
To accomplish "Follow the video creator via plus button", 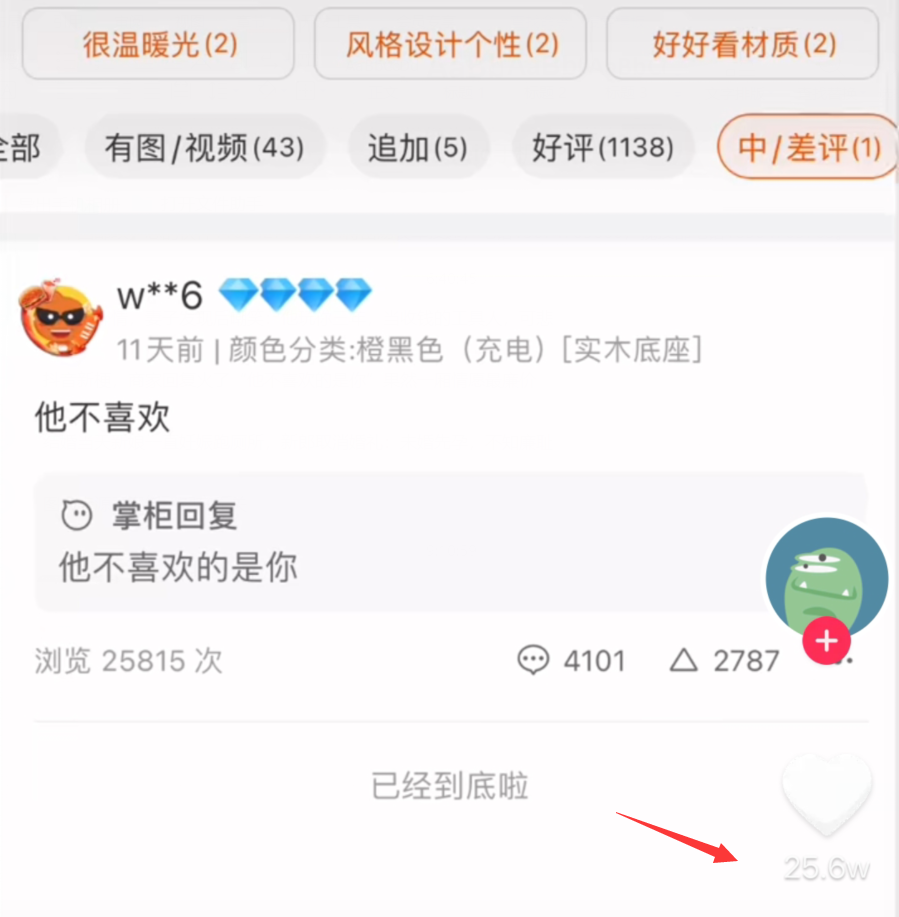I will click(826, 641).
